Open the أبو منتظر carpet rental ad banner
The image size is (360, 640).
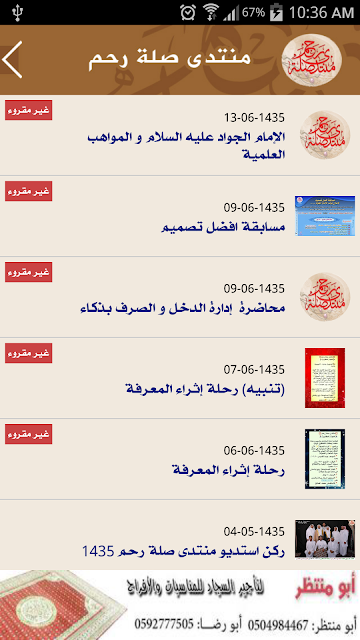(180, 605)
